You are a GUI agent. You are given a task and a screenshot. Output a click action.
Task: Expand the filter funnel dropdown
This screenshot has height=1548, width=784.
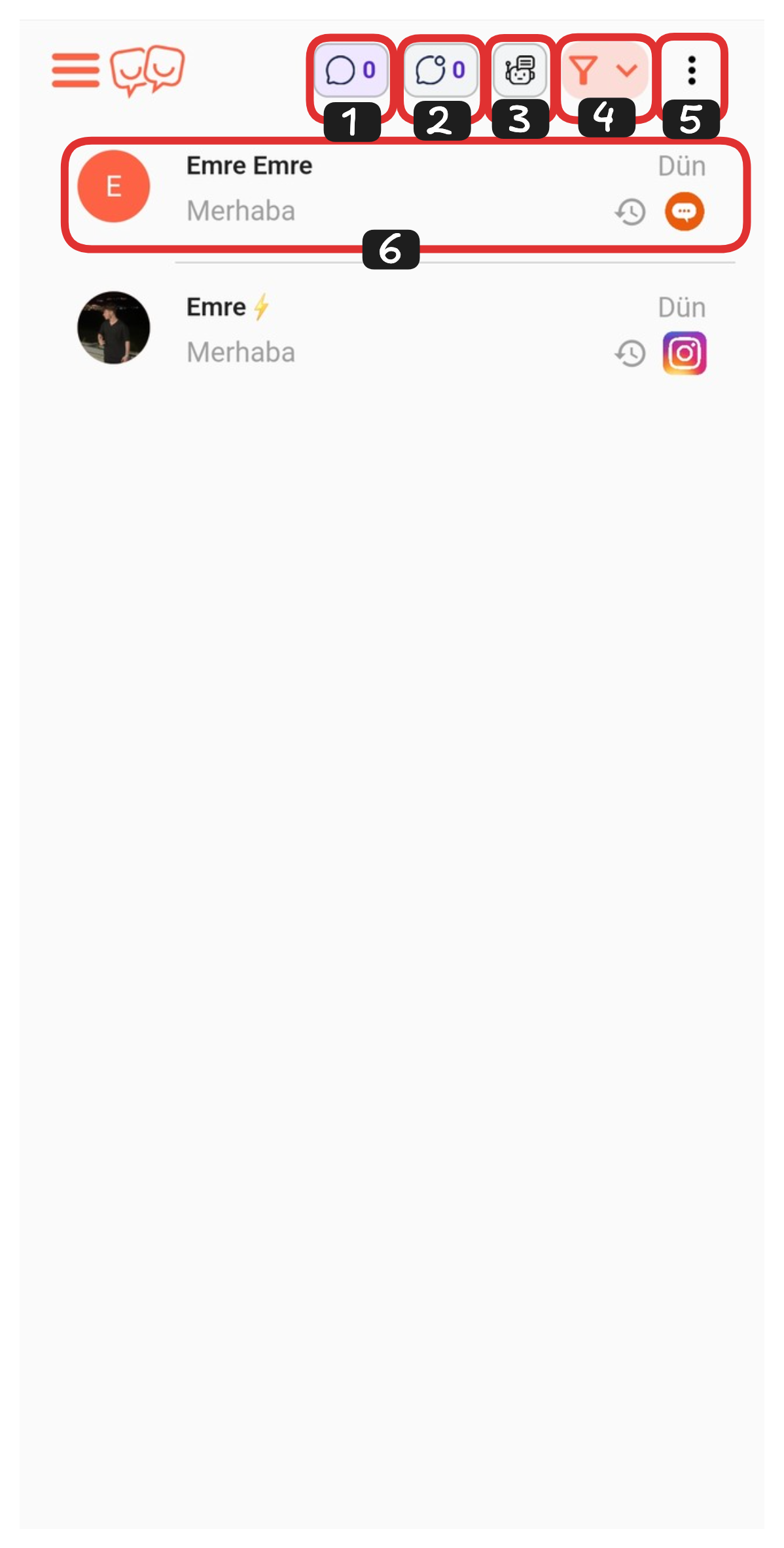coord(604,70)
